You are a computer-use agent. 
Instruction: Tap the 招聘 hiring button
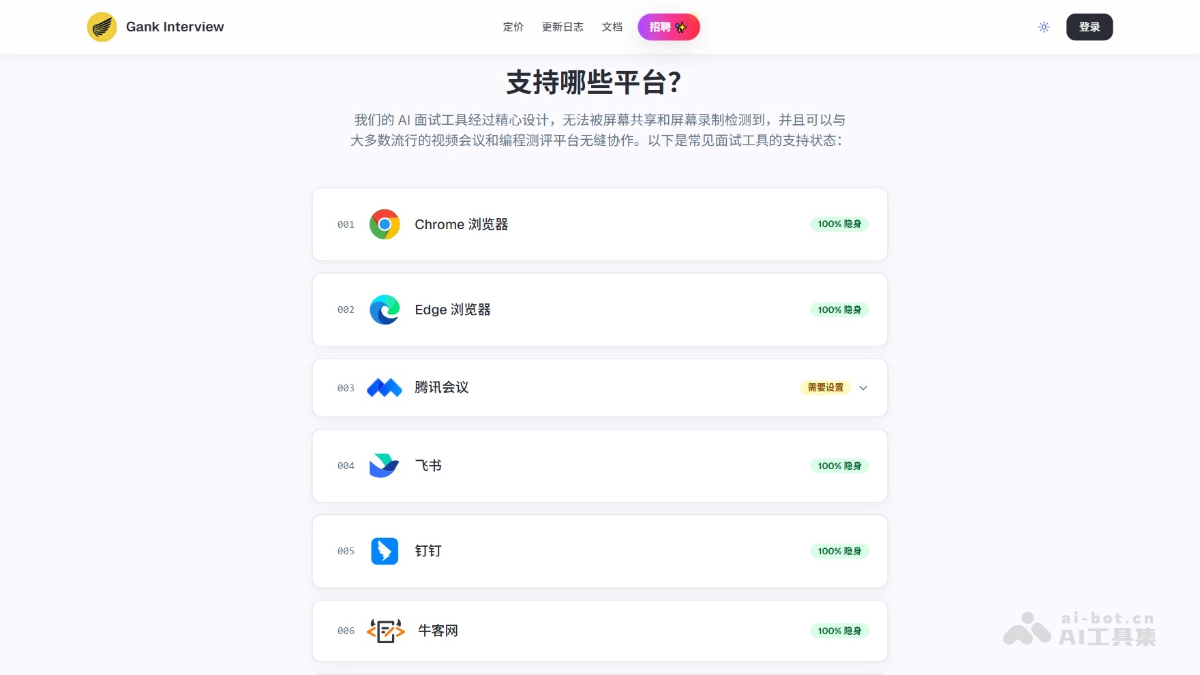click(x=668, y=27)
